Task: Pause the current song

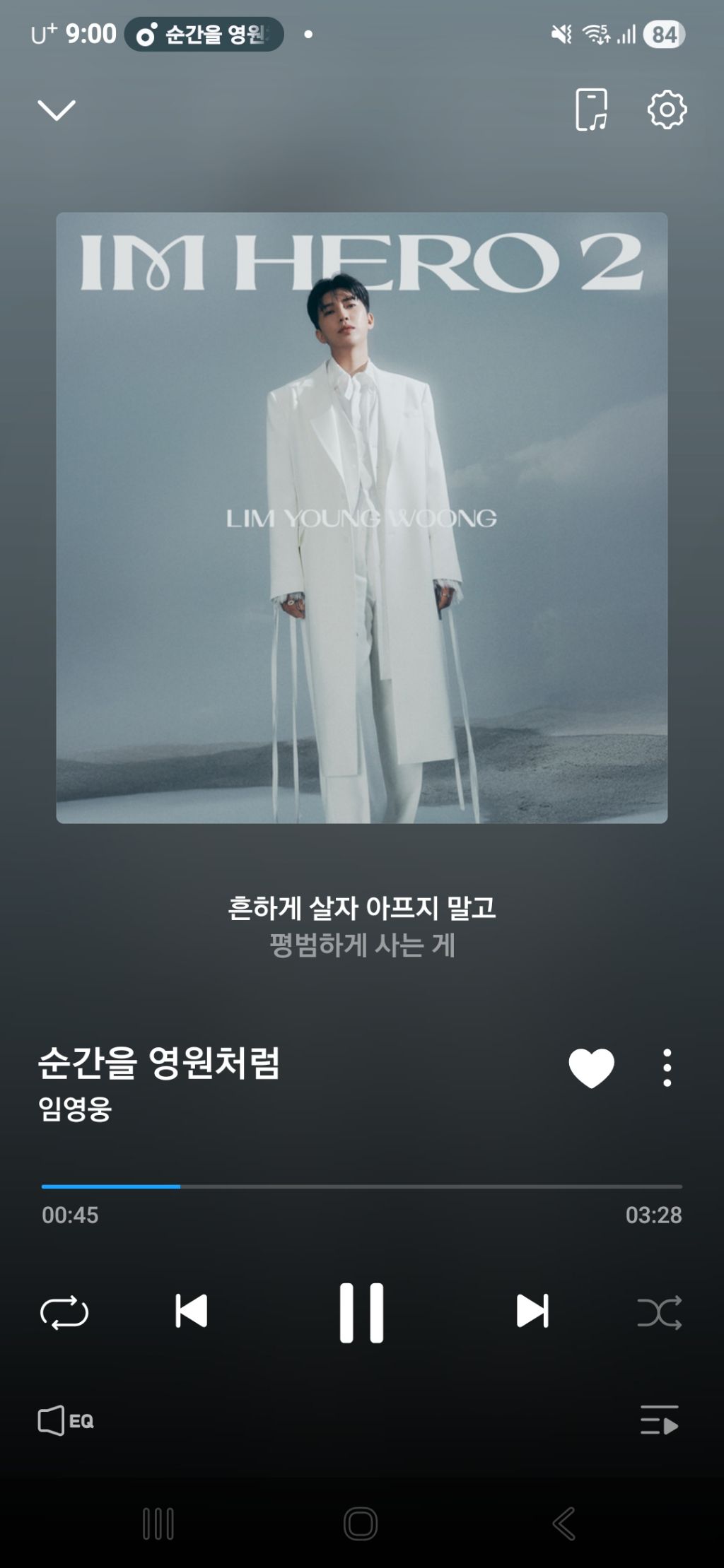Action: click(361, 1312)
